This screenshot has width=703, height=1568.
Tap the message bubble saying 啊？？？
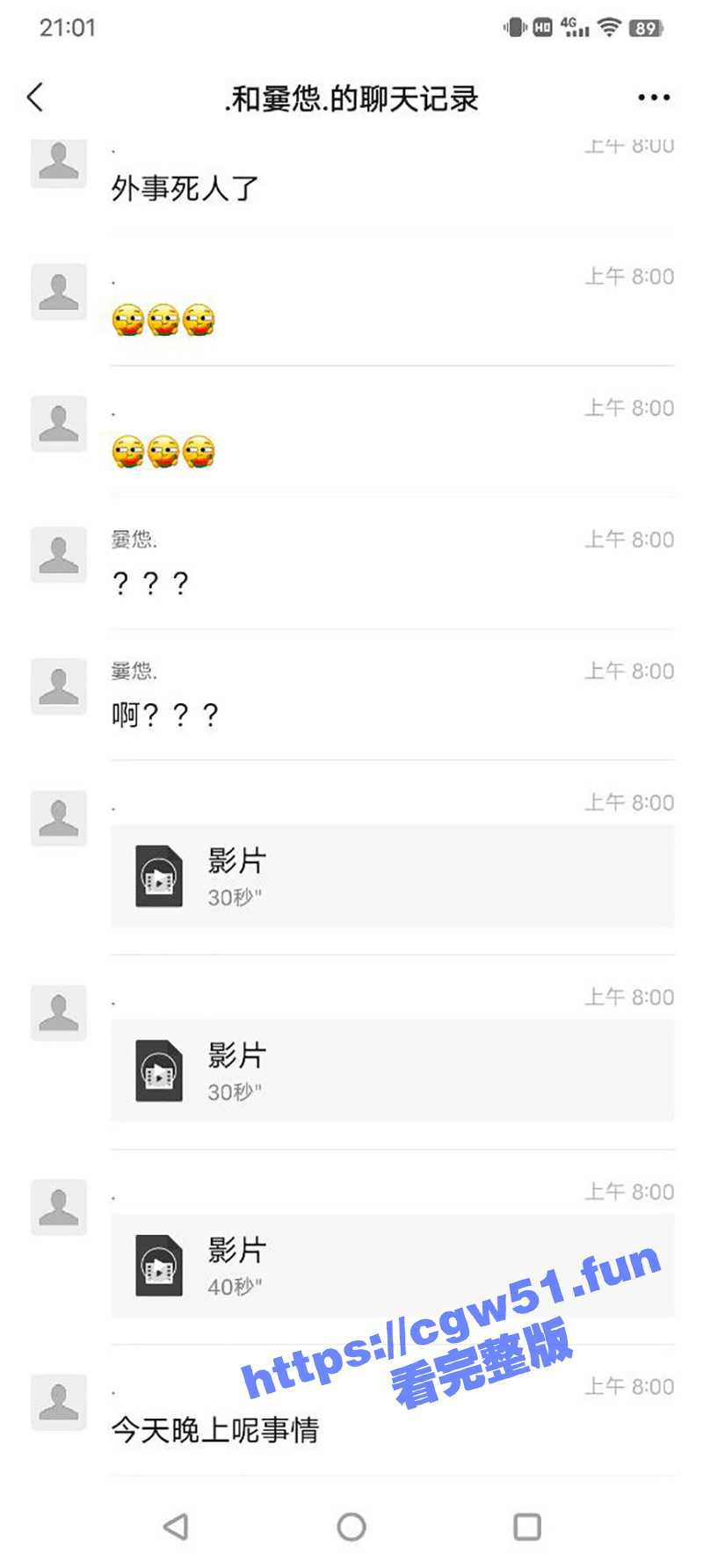click(167, 715)
